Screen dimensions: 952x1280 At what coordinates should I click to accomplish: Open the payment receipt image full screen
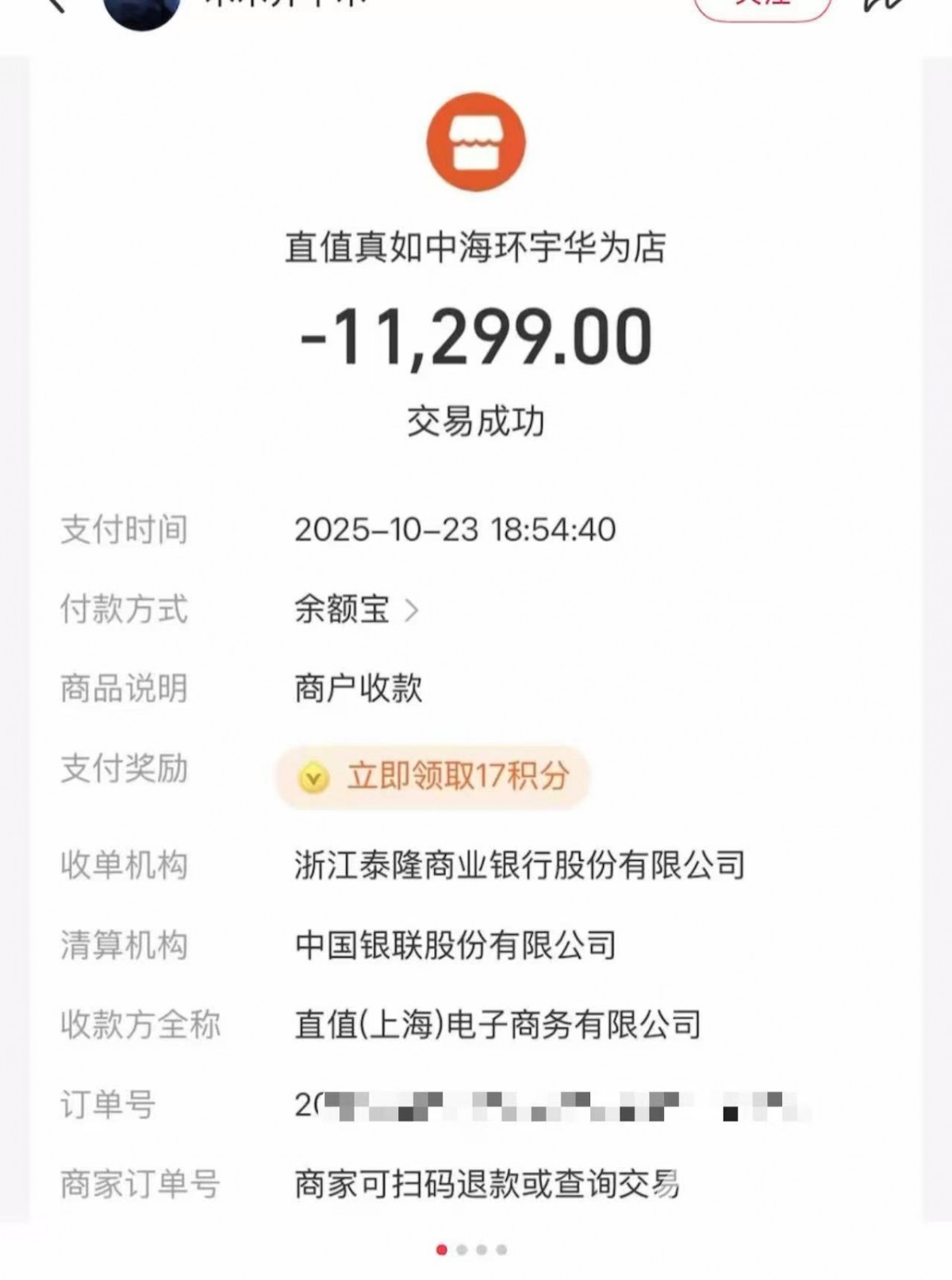(476, 635)
